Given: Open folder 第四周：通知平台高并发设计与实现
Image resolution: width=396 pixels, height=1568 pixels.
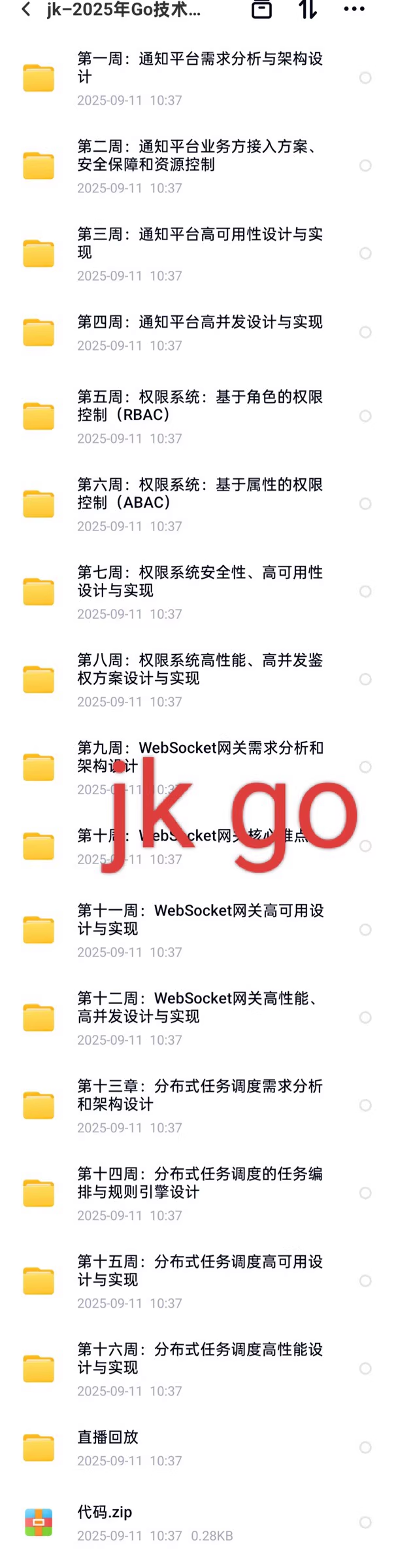Looking at the screenshot, I should [199, 322].
